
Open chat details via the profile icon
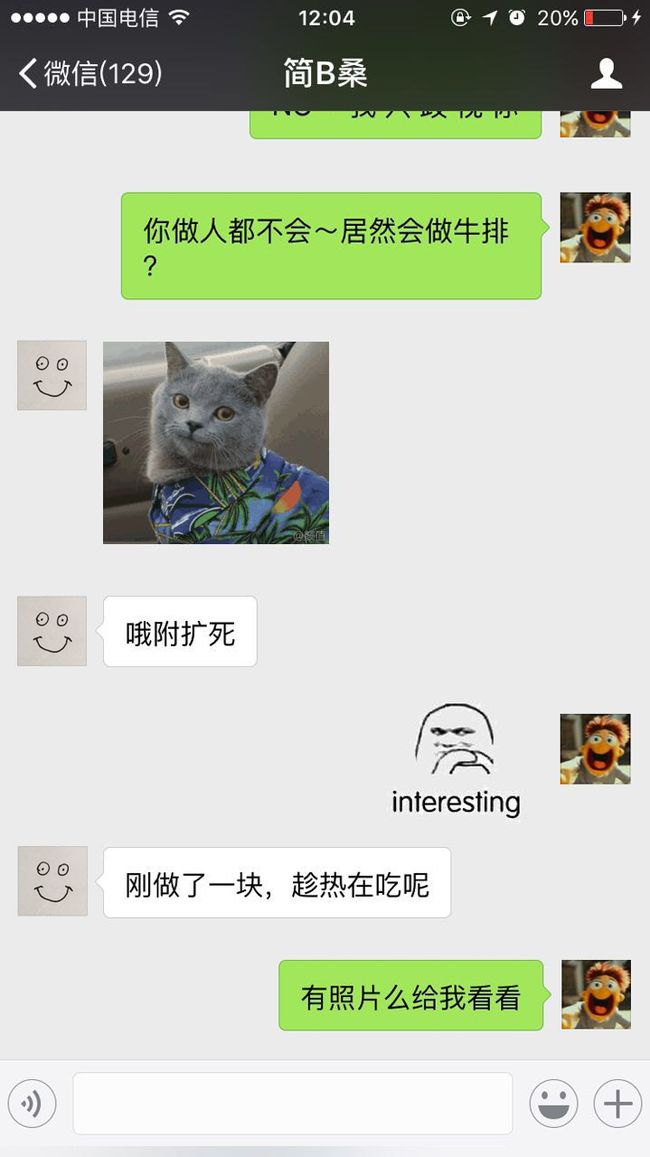coord(606,74)
